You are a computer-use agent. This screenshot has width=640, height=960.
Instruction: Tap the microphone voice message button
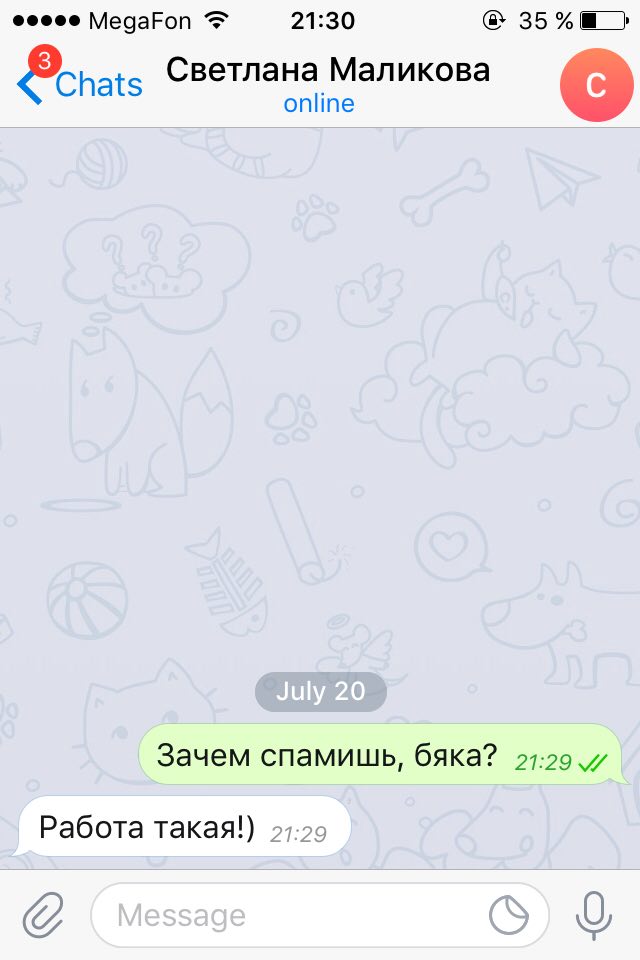pyautogui.click(x=594, y=915)
